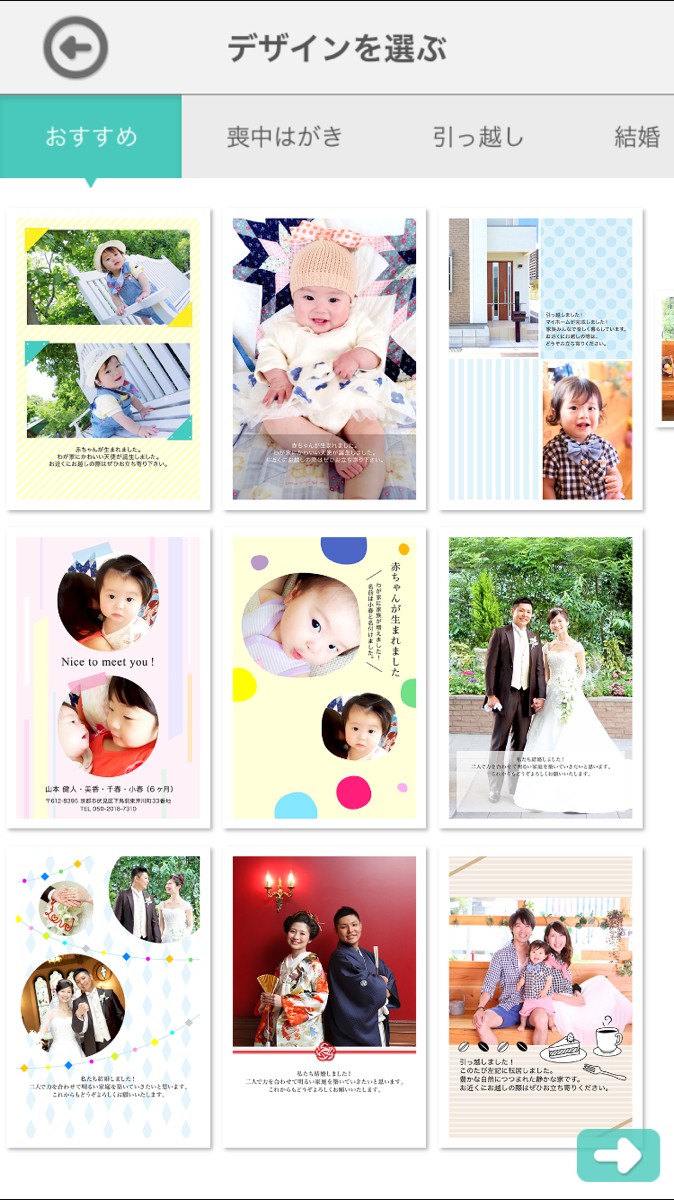This screenshot has width=674, height=1200.
Task: Open the garden wedding couple design
Action: point(540,678)
